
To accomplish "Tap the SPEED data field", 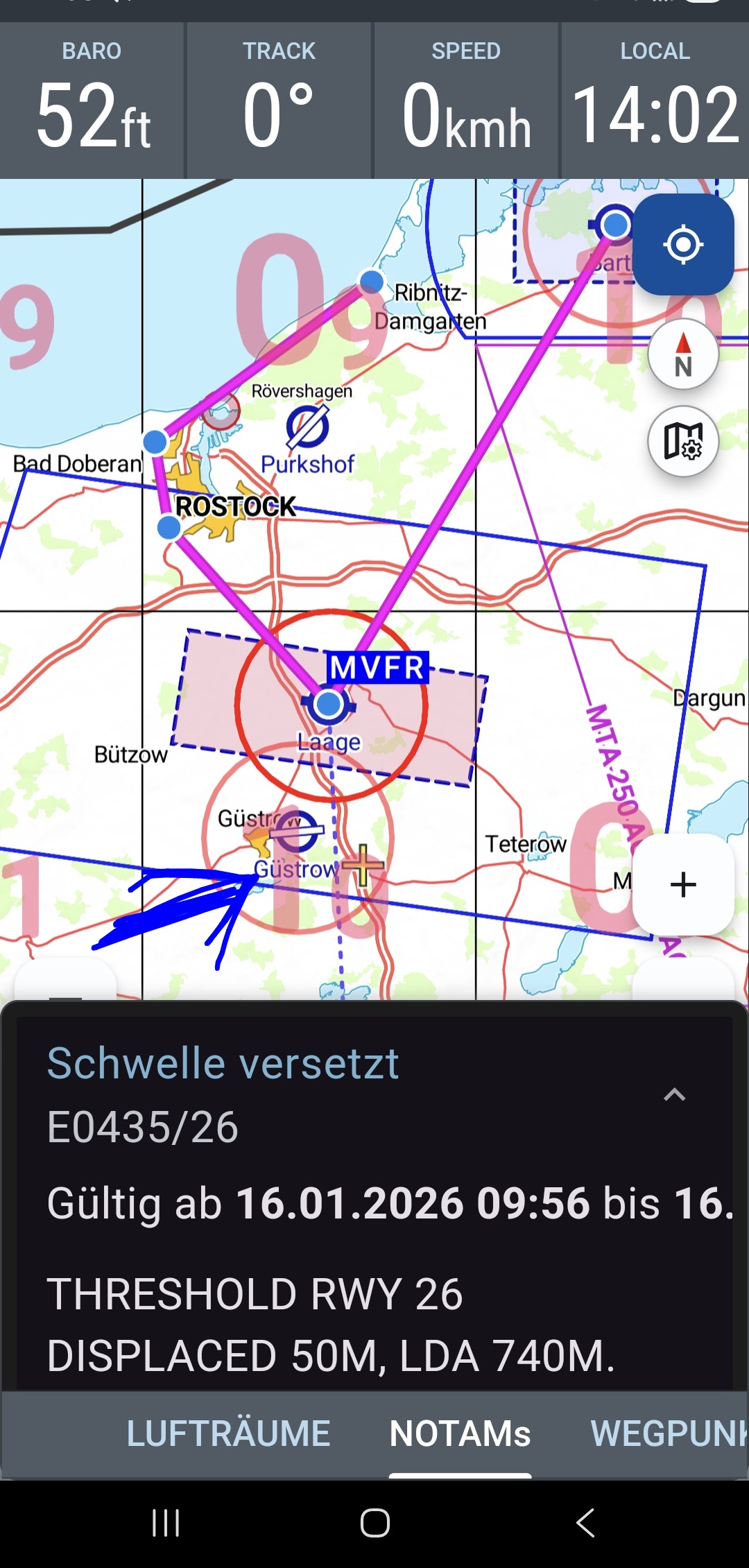I will (466, 101).
